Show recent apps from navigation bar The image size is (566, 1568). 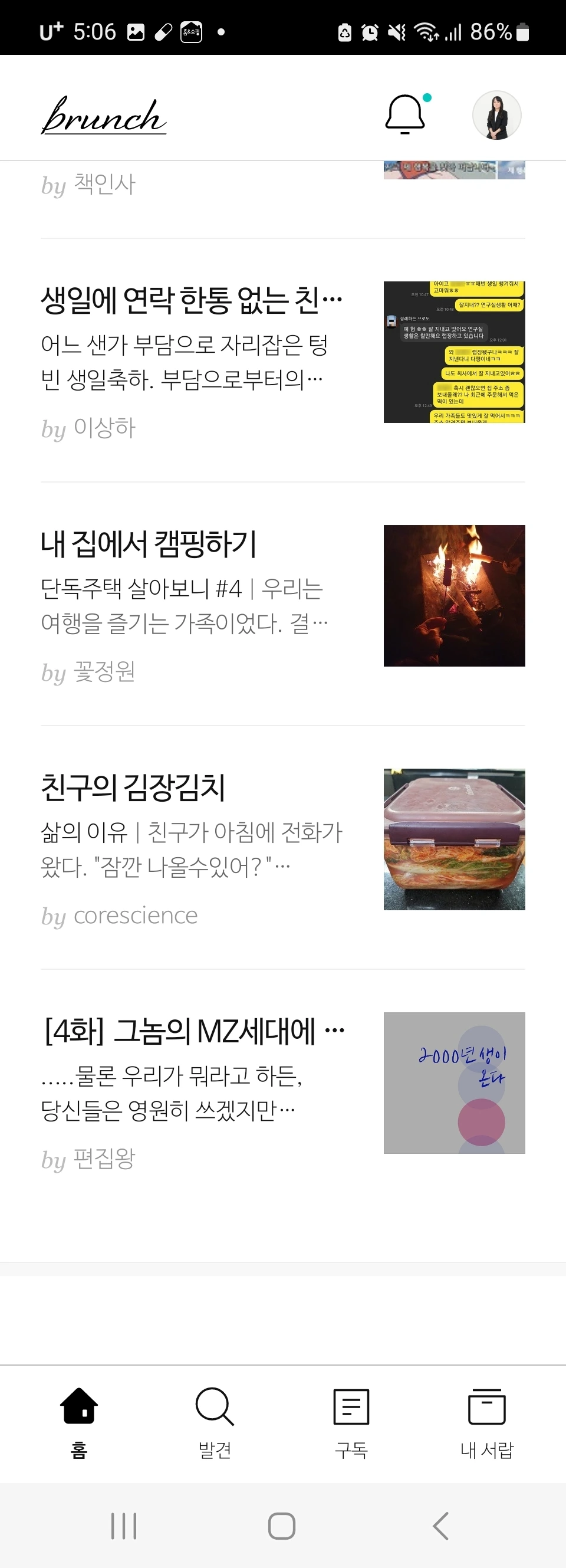[x=124, y=1526]
